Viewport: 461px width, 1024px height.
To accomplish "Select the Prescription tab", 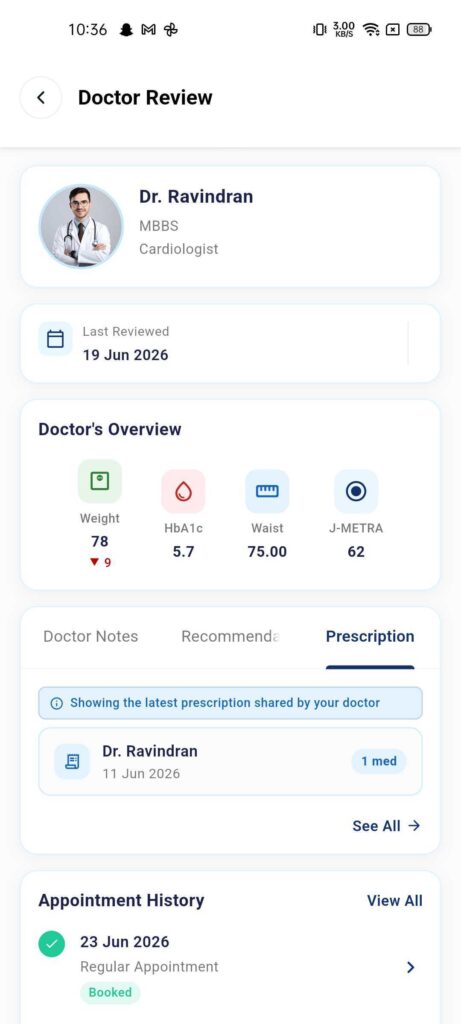I will tap(370, 636).
